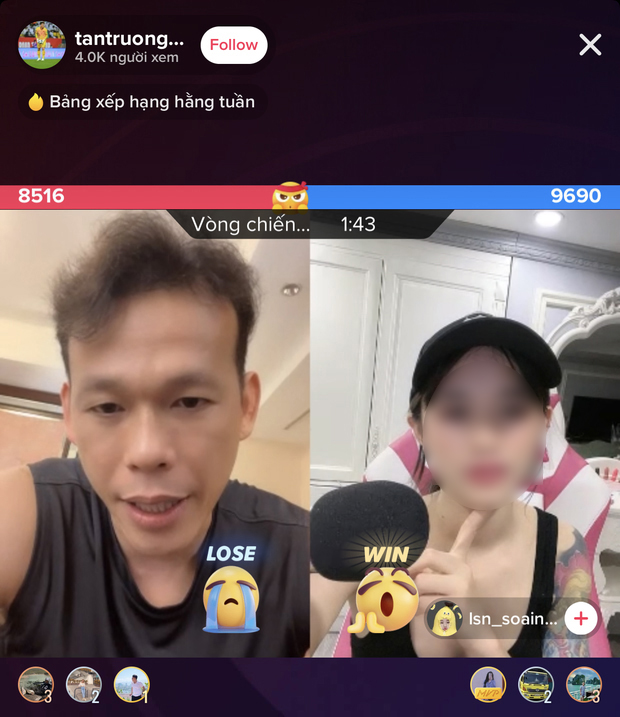Open lsn_soain opponent profile

493,619
